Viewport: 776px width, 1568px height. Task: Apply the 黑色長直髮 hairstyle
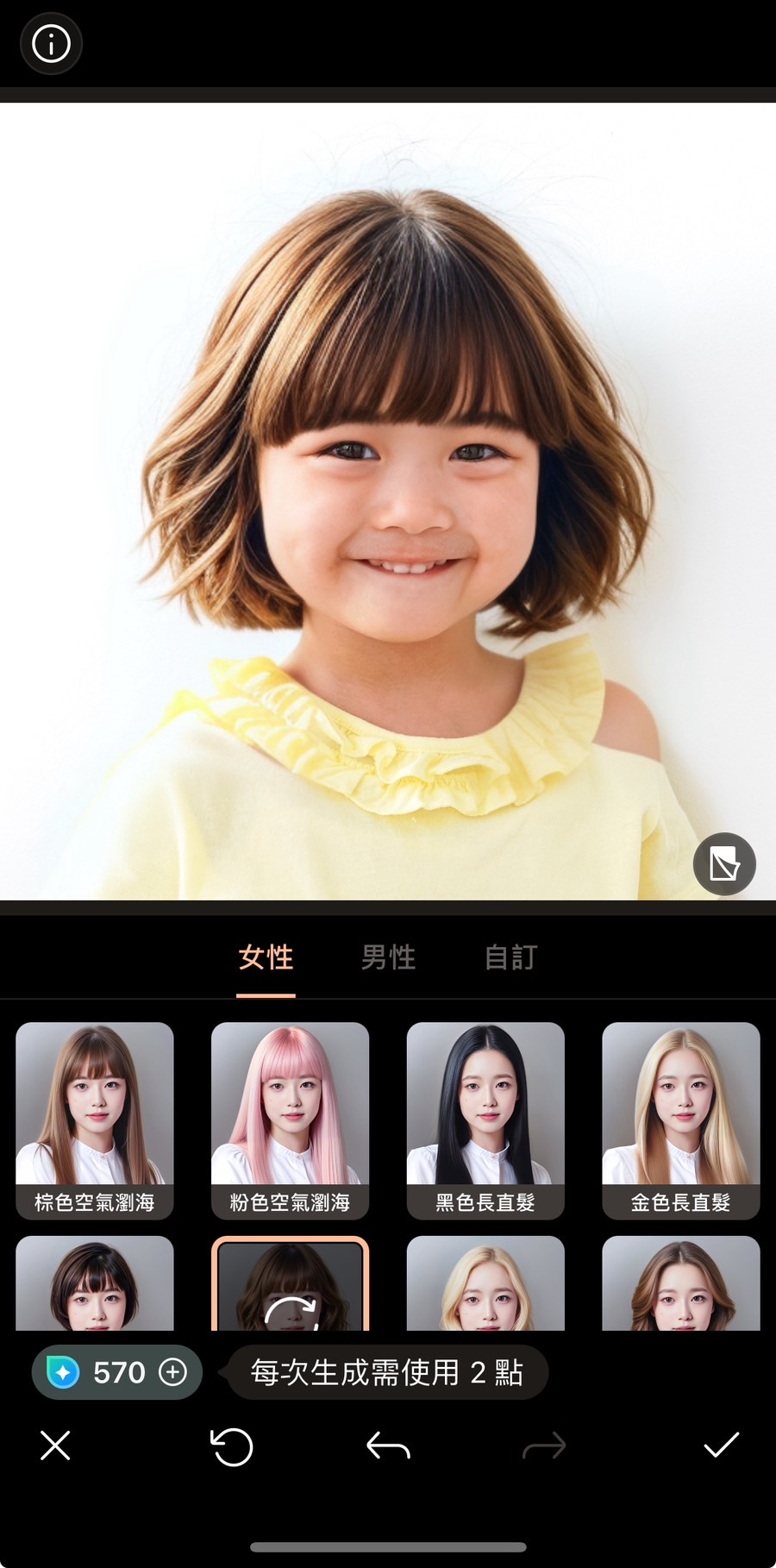point(485,1120)
